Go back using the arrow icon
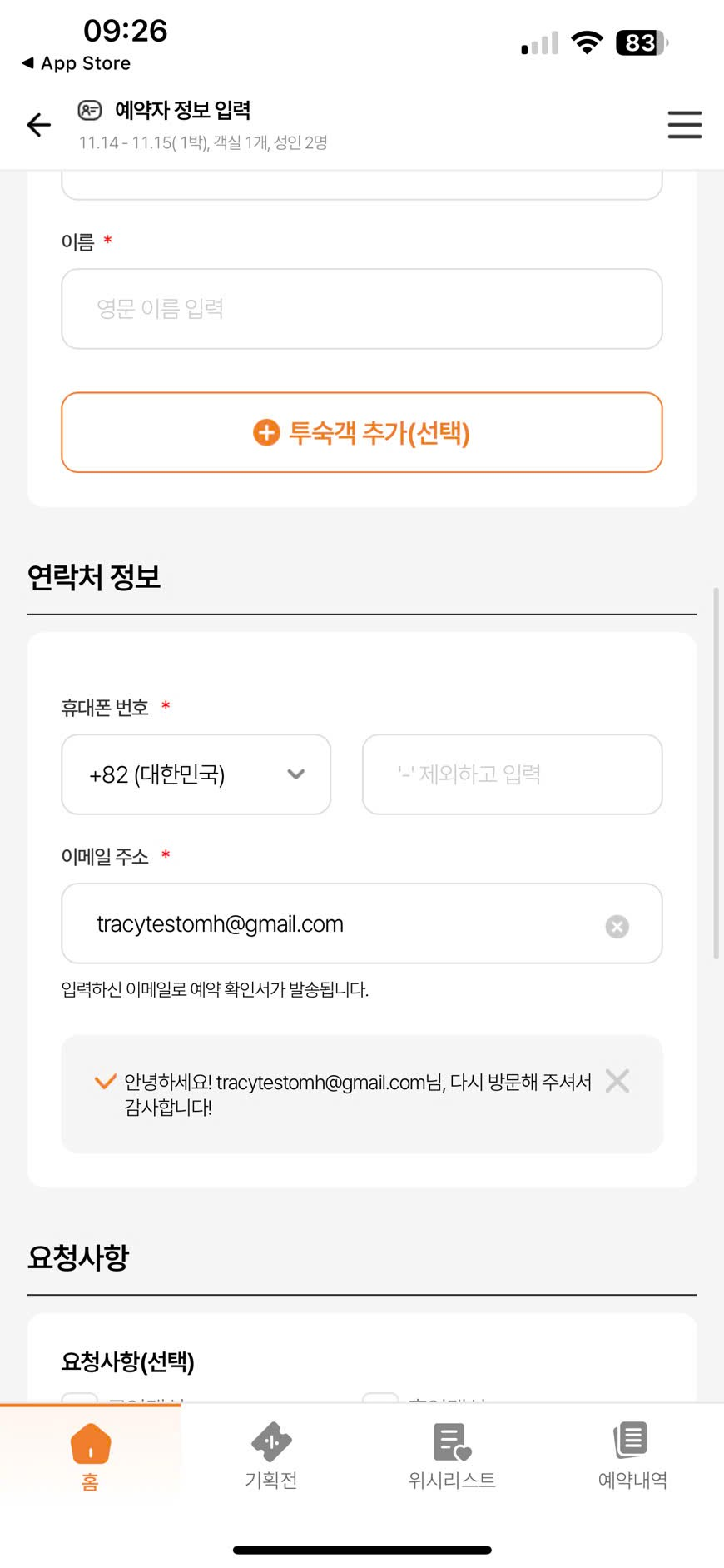 coord(39,125)
